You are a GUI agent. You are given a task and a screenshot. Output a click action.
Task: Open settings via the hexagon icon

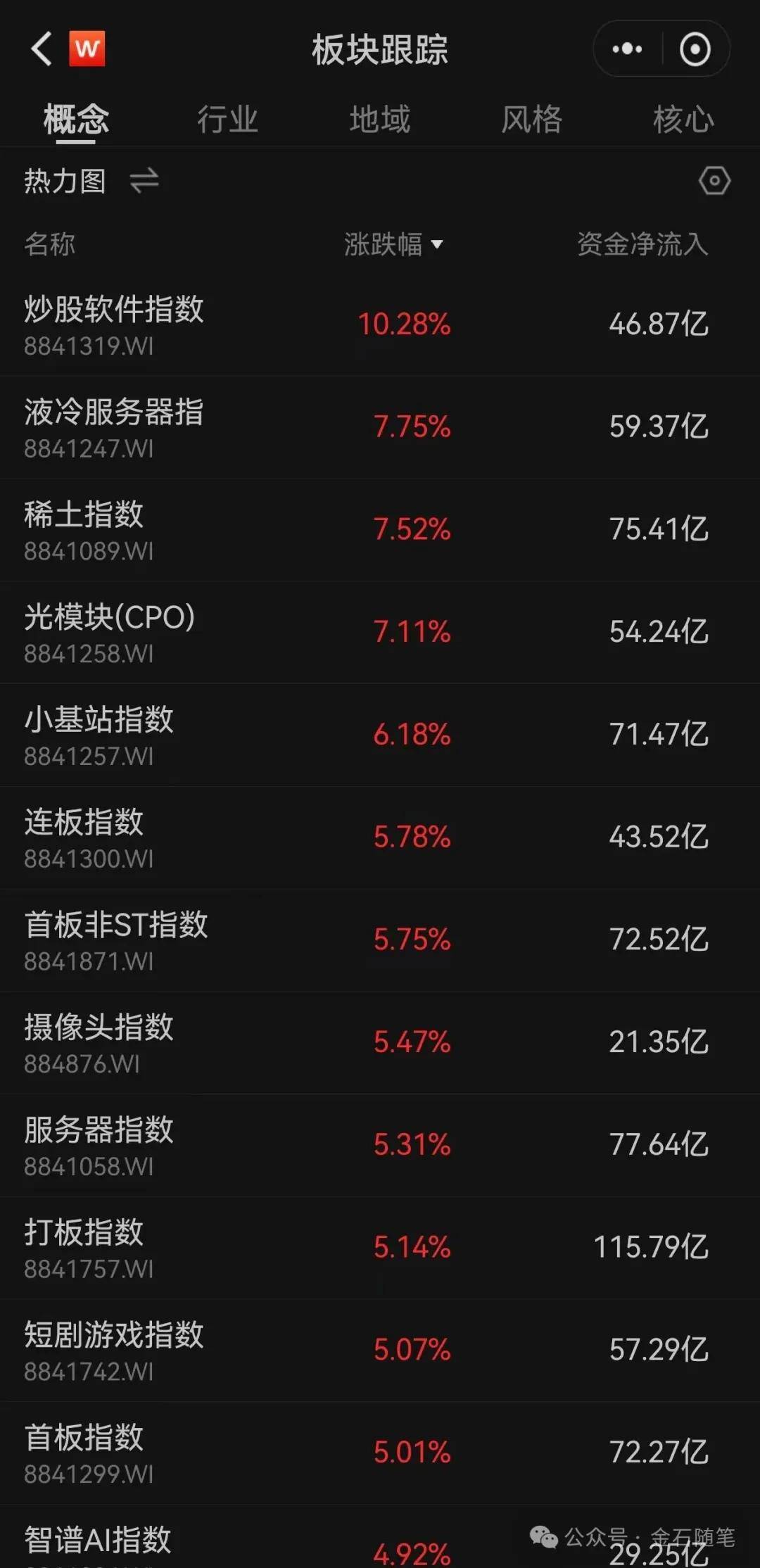715,181
